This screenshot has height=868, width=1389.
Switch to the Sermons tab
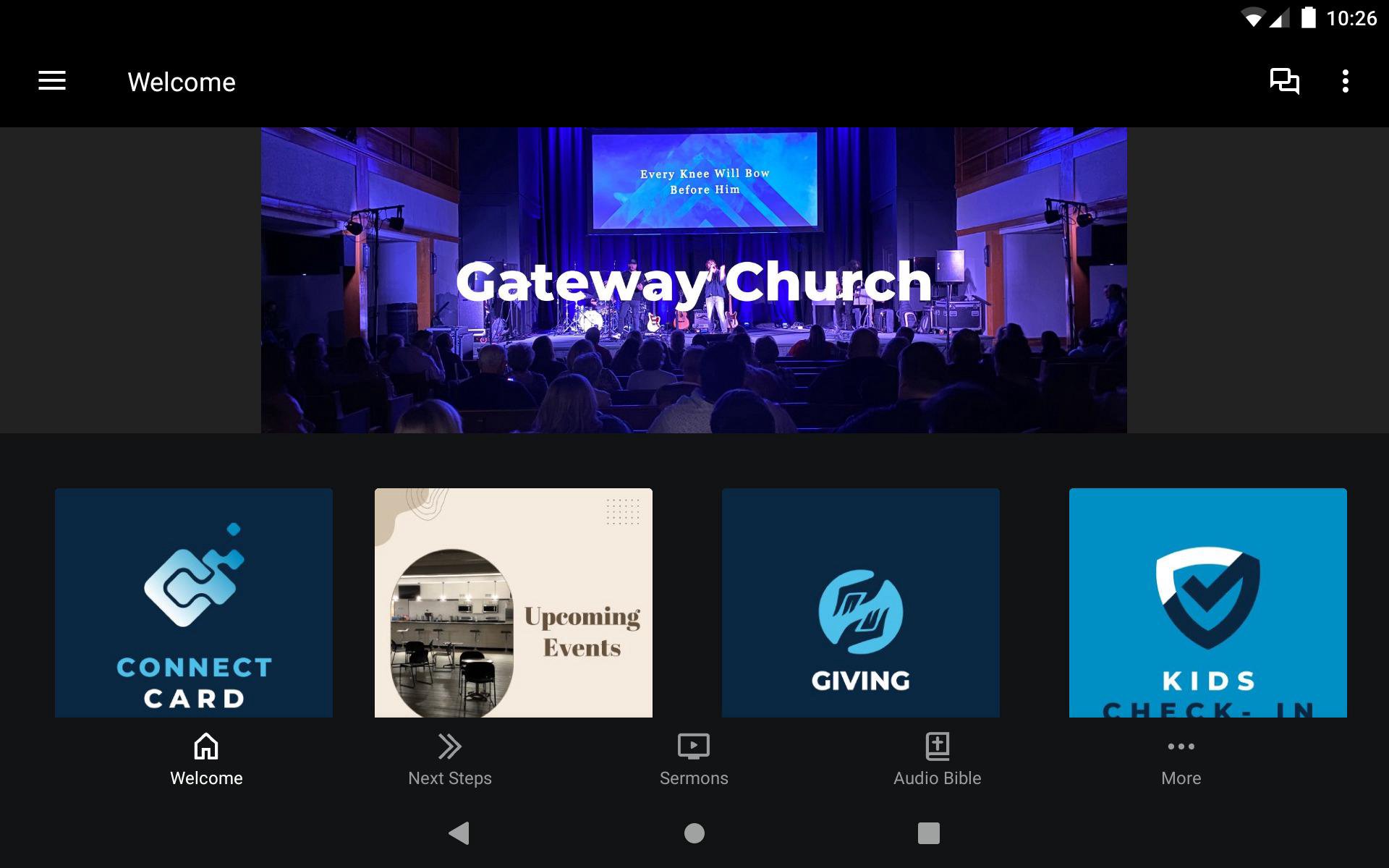pyautogui.click(x=693, y=759)
